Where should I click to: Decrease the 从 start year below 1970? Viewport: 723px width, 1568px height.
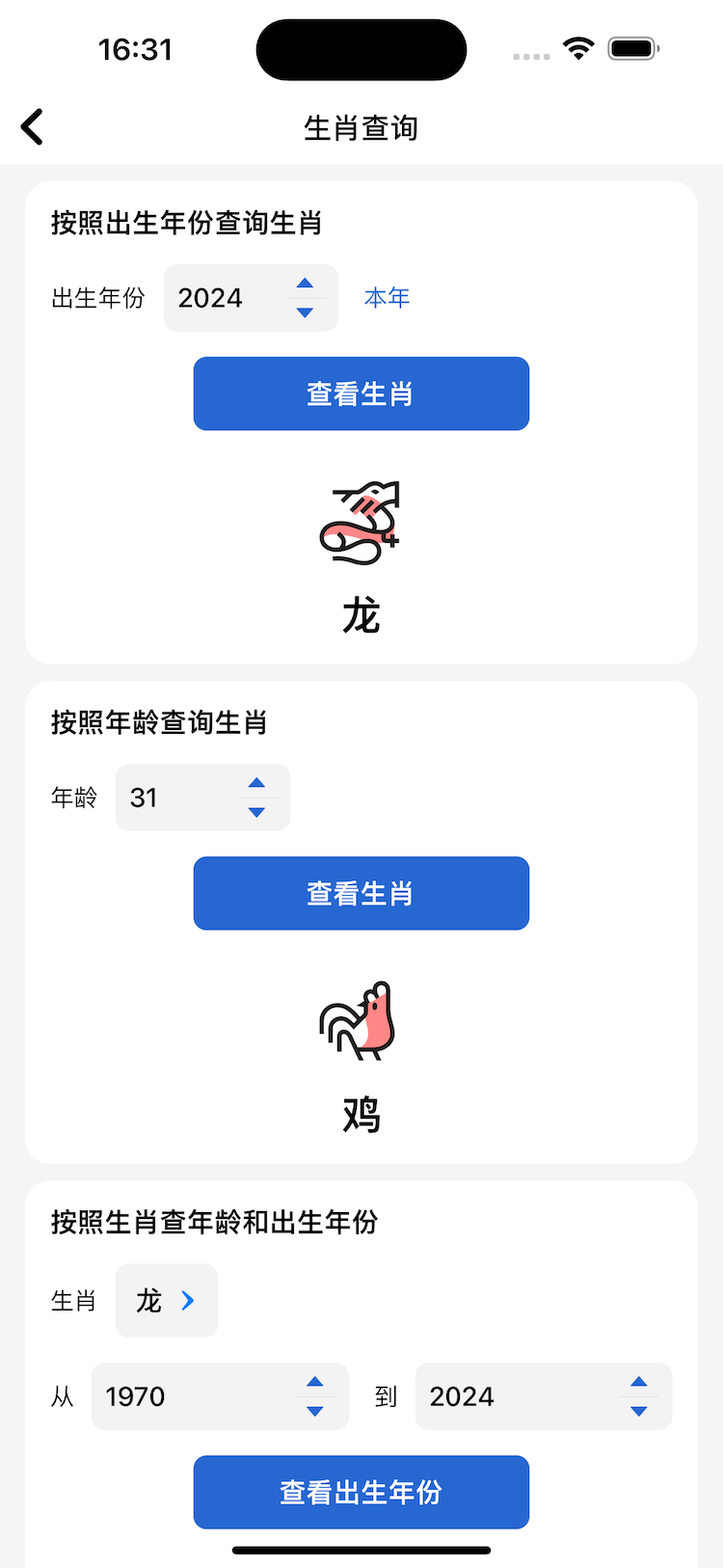(x=314, y=1411)
